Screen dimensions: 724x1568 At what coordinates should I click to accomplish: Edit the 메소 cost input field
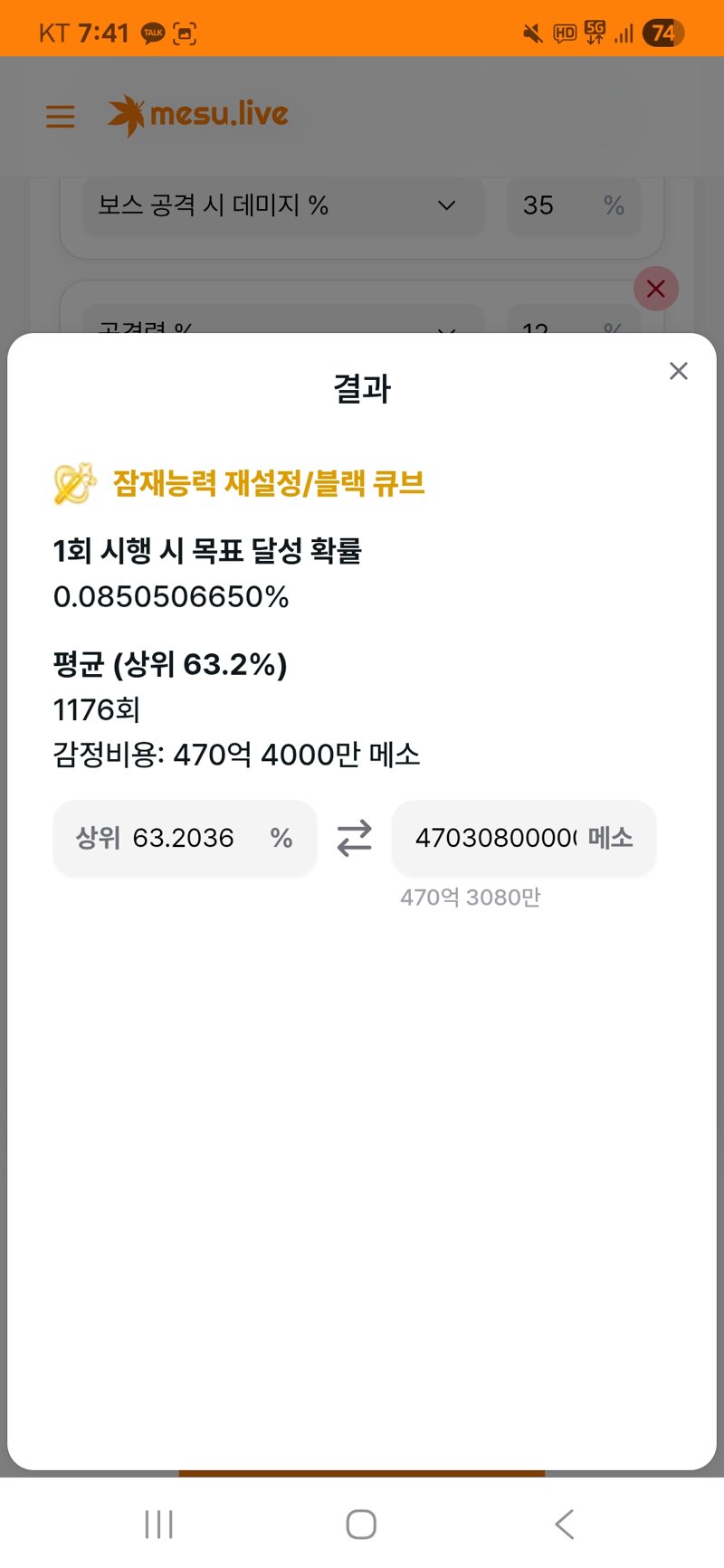[523, 838]
